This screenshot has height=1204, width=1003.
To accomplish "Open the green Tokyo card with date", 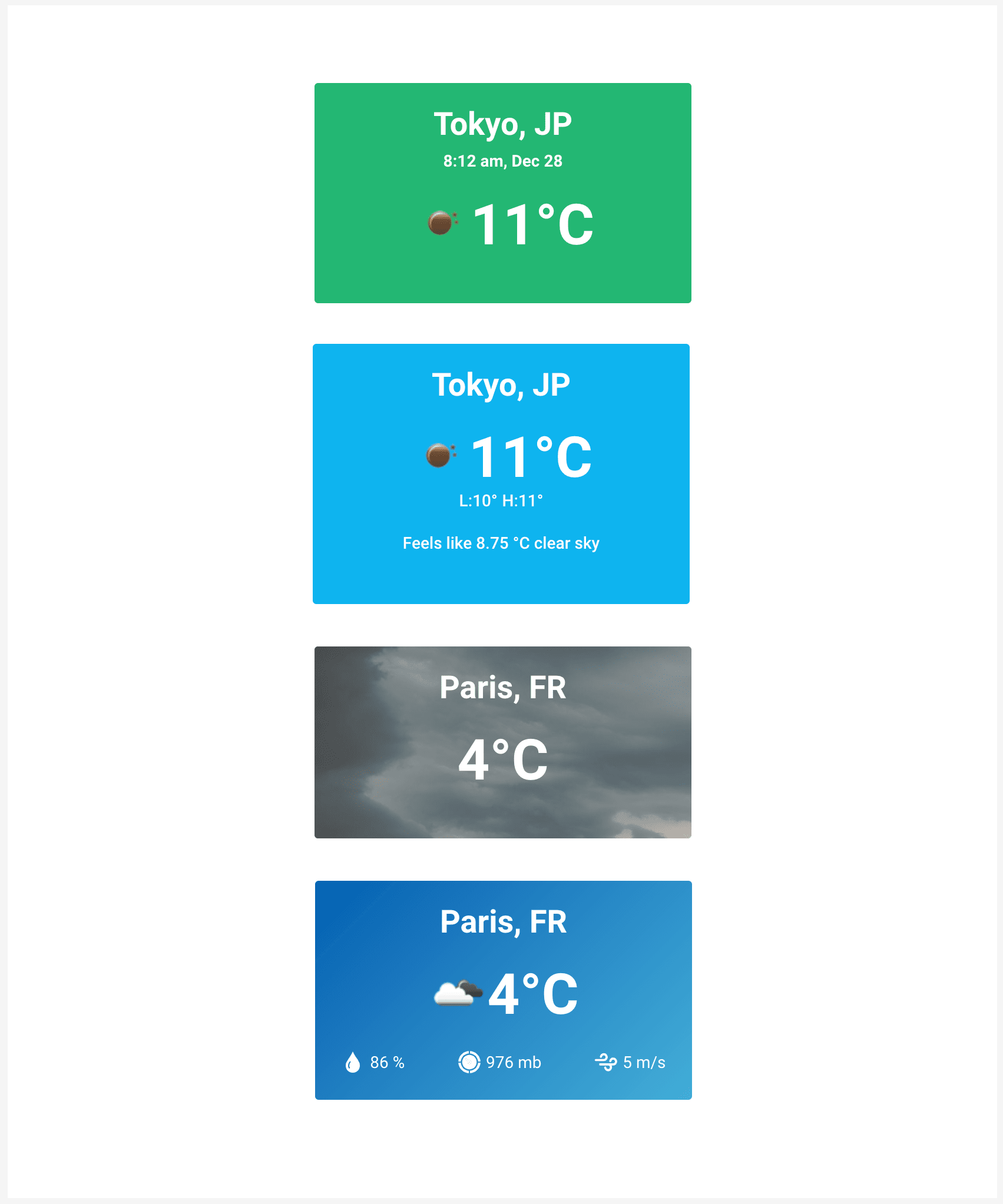I will click(x=502, y=193).
